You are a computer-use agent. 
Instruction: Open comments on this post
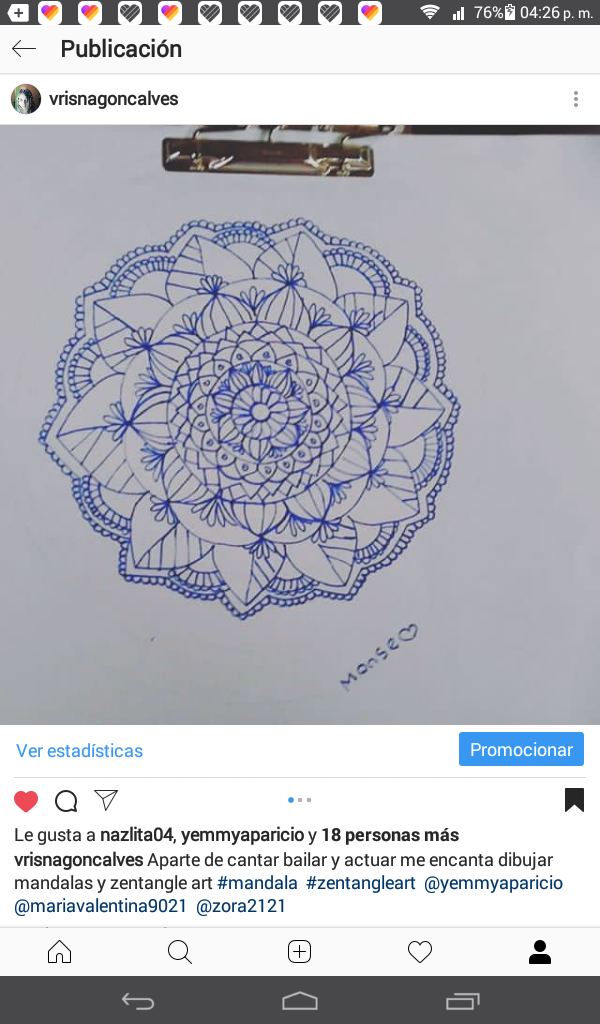click(66, 801)
